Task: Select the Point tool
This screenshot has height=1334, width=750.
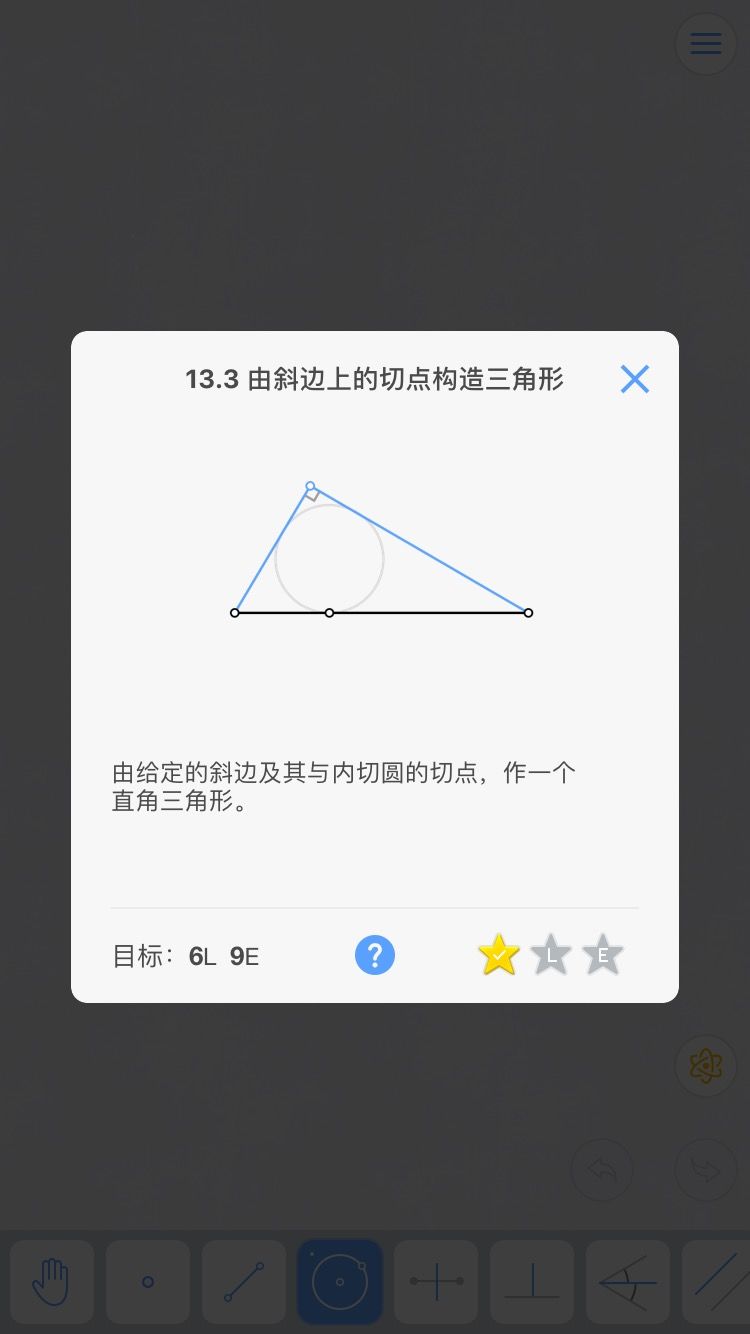Action: (148, 1281)
